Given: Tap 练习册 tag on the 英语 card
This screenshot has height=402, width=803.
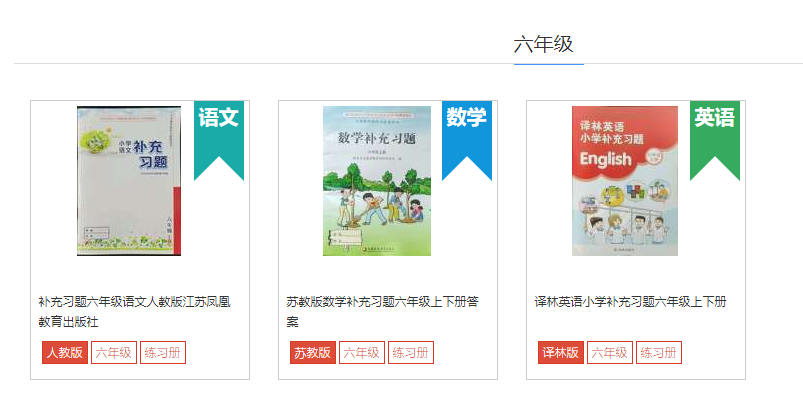Looking at the screenshot, I should point(658,353).
